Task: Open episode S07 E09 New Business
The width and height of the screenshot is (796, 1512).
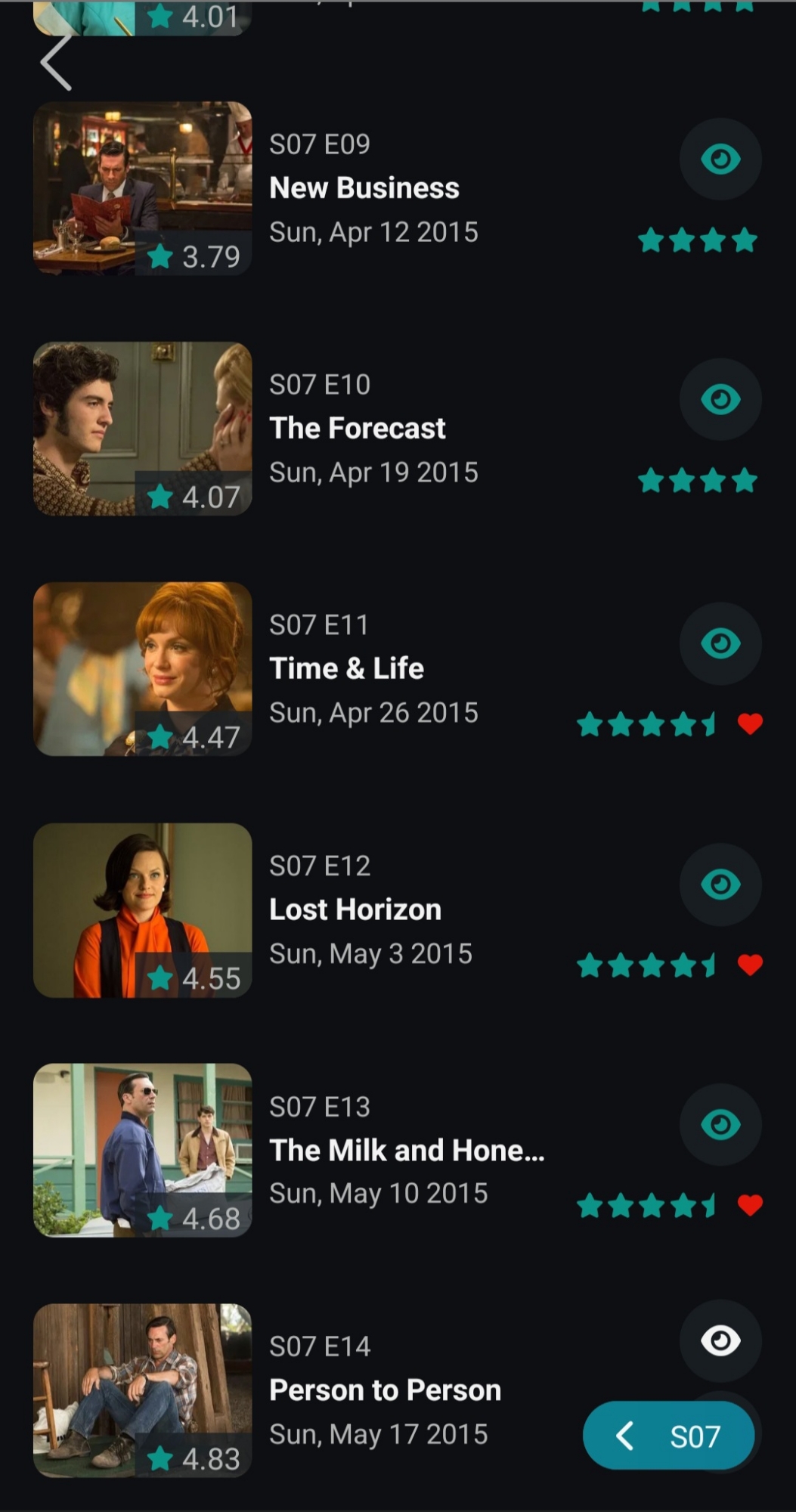Action: pos(364,188)
